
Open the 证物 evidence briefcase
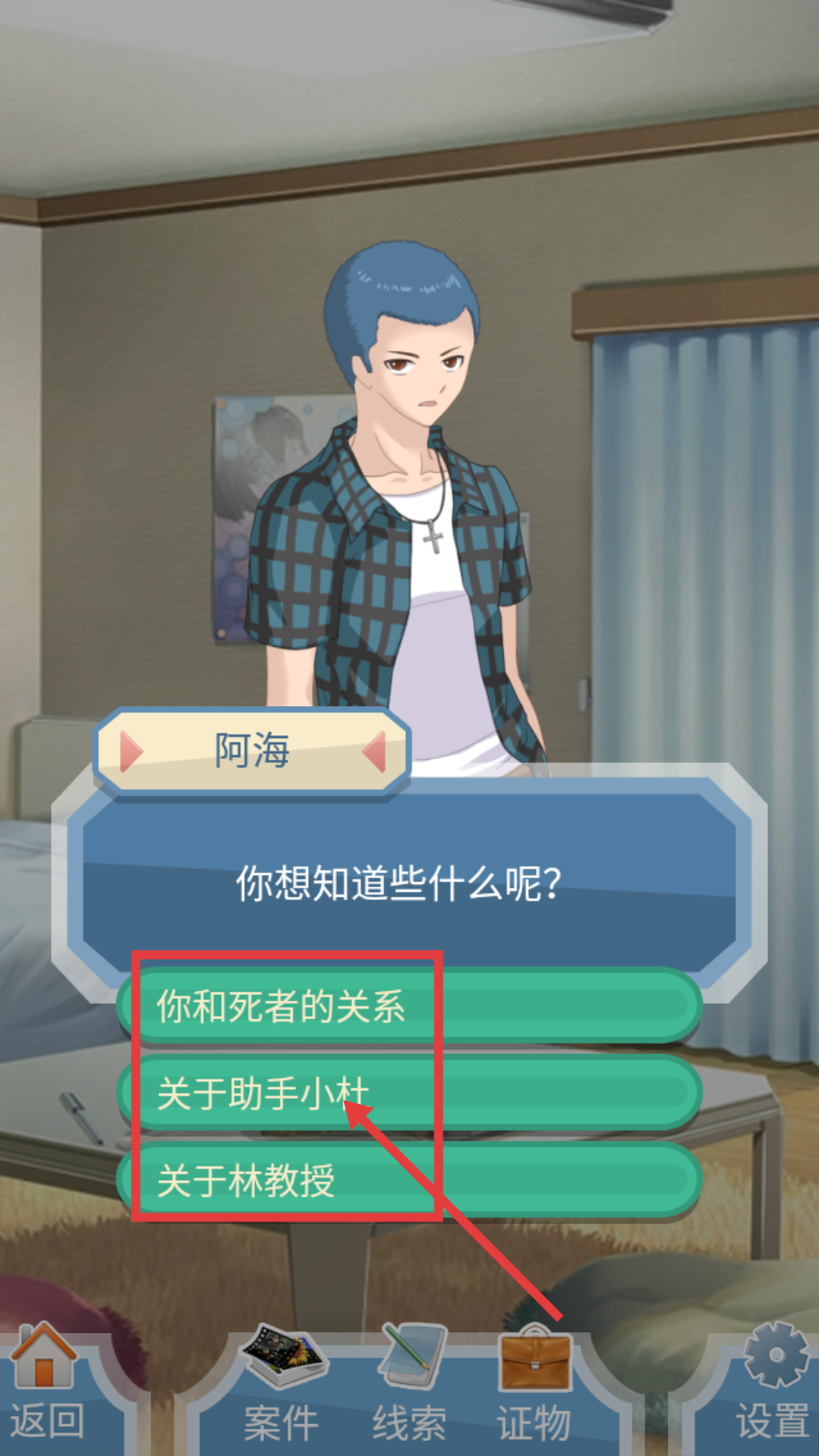(x=534, y=1383)
